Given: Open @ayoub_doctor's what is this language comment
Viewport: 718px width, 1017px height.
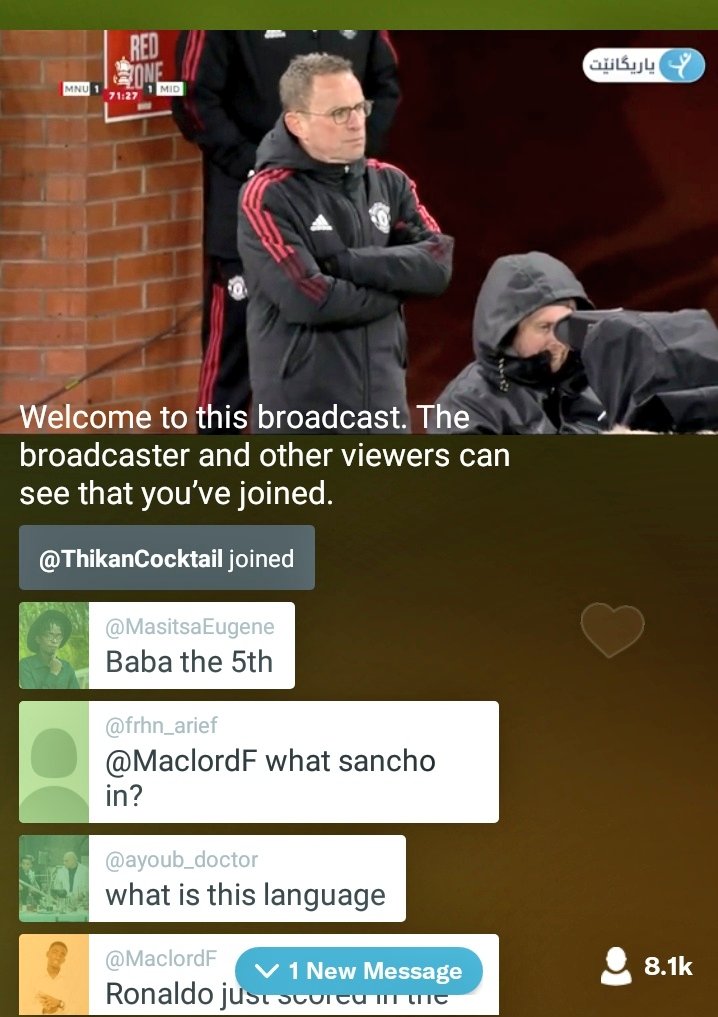Looking at the screenshot, I should pos(244,879).
